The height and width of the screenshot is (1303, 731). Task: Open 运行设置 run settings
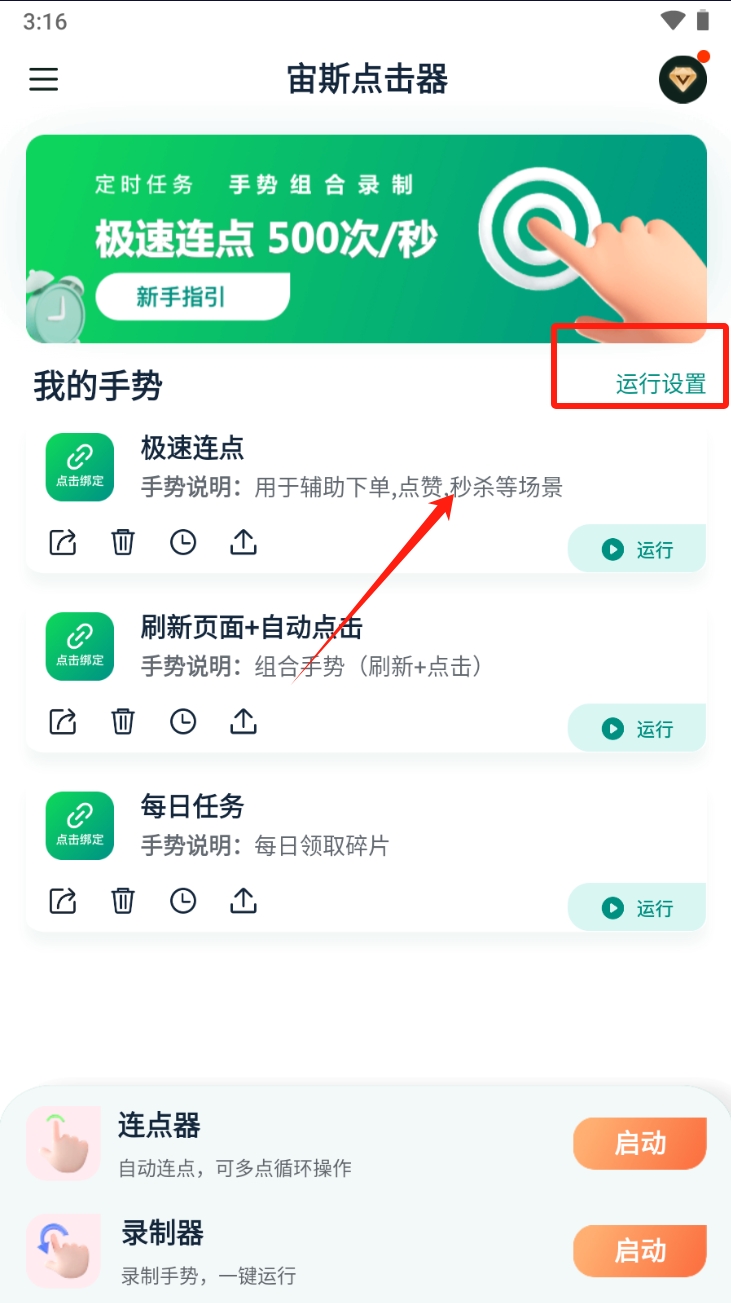click(660, 384)
